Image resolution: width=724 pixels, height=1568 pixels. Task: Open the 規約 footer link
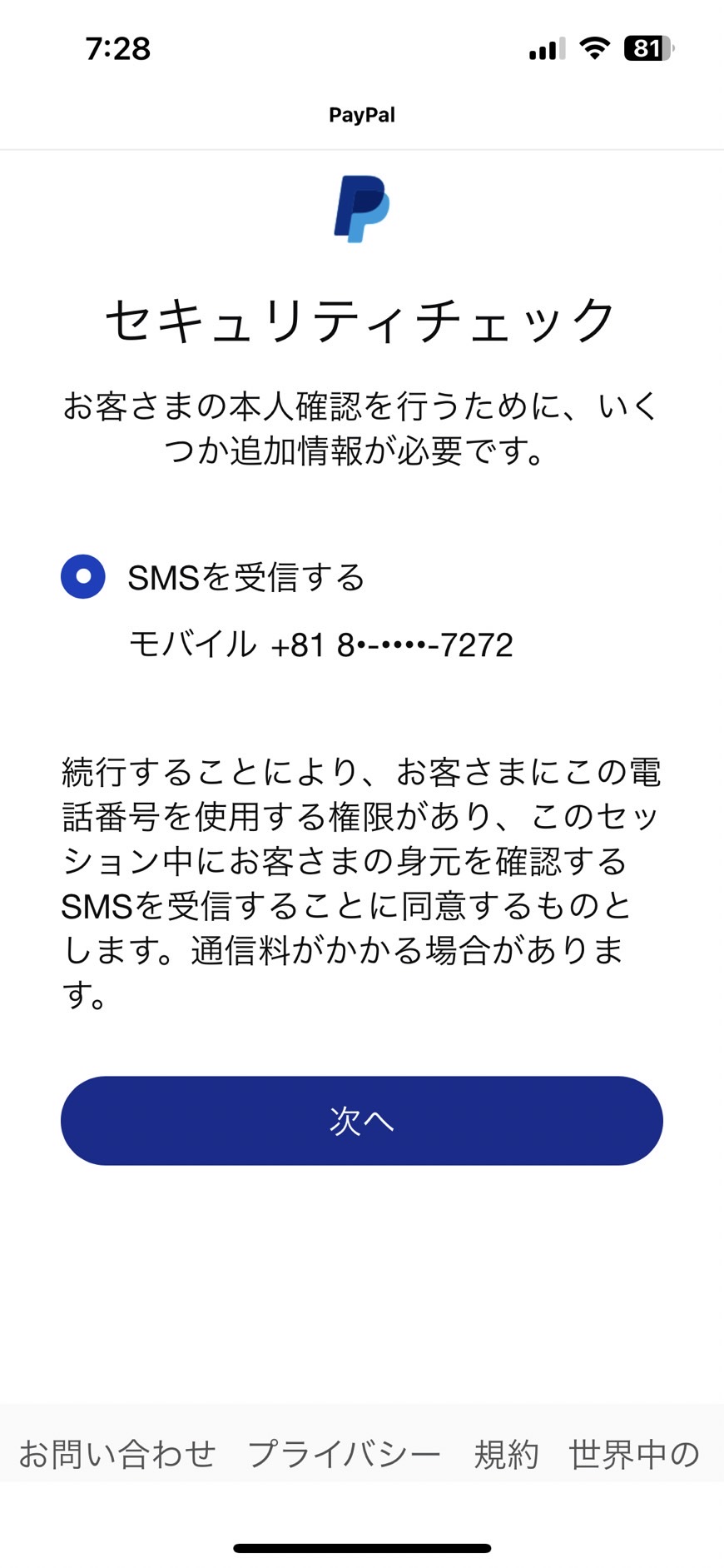(506, 1454)
